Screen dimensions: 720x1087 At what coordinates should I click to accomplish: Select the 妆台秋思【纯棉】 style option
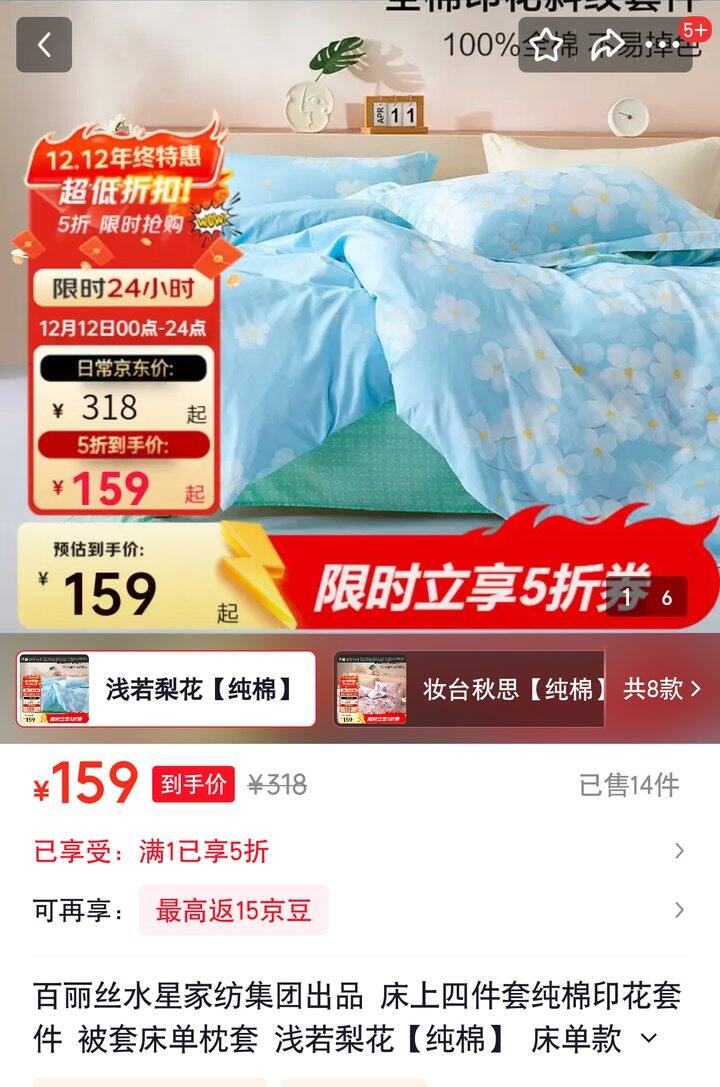[x=470, y=689]
